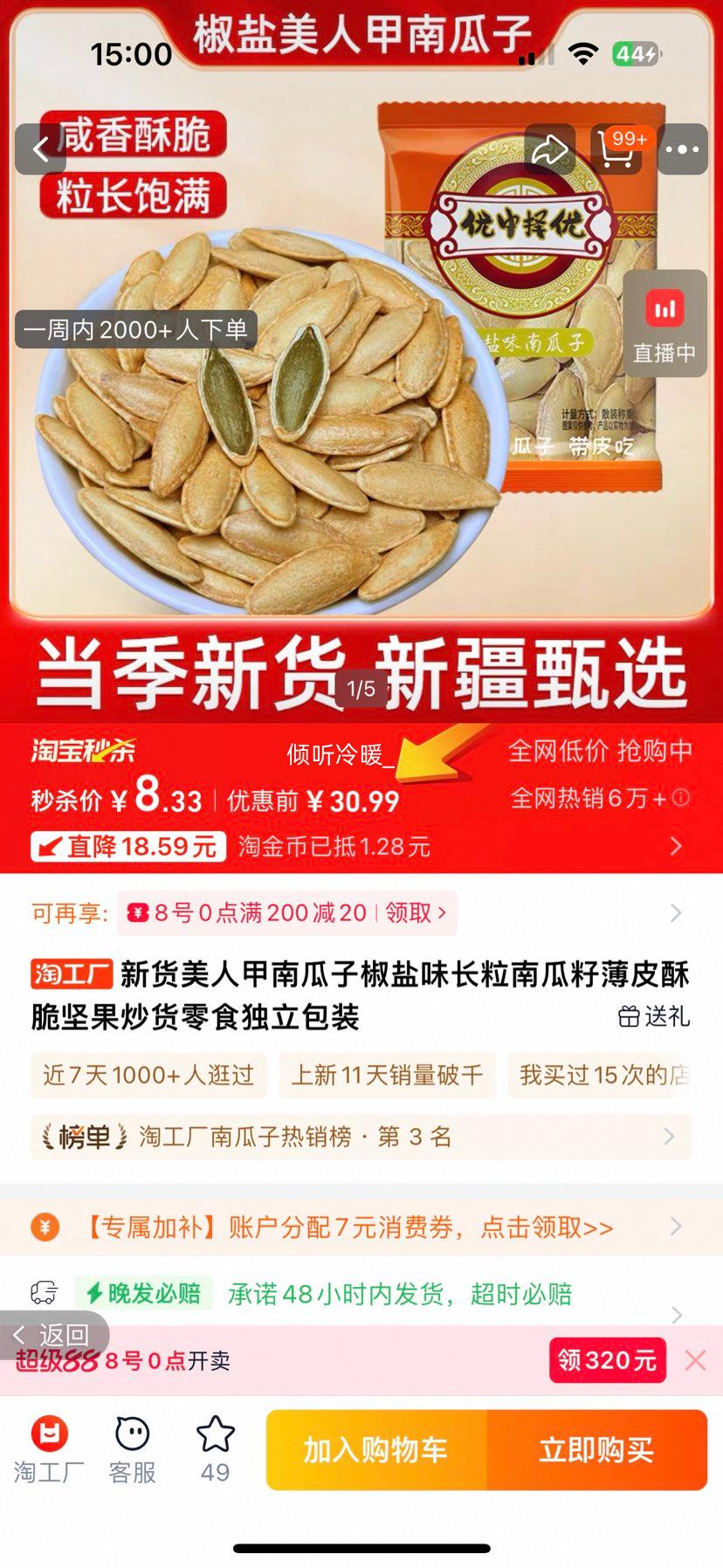Screen dimensions: 723x1568
Task: Open the three-dot overflow menu
Action: click(x=682, y=149)
